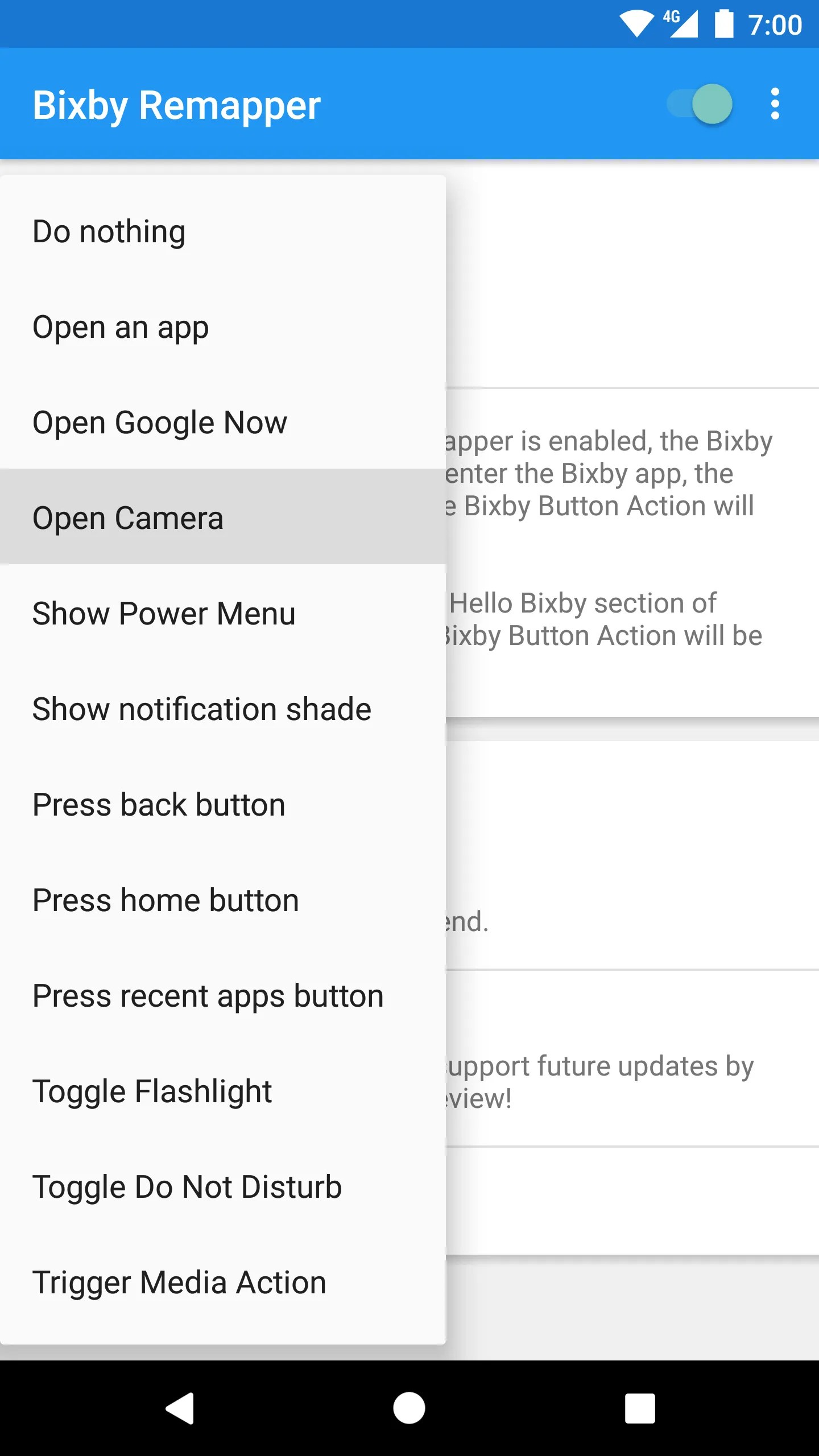Select Toggle Do Not Disturb action
The width and height of the screenshot is (819, 1456).
point(187,1186)
